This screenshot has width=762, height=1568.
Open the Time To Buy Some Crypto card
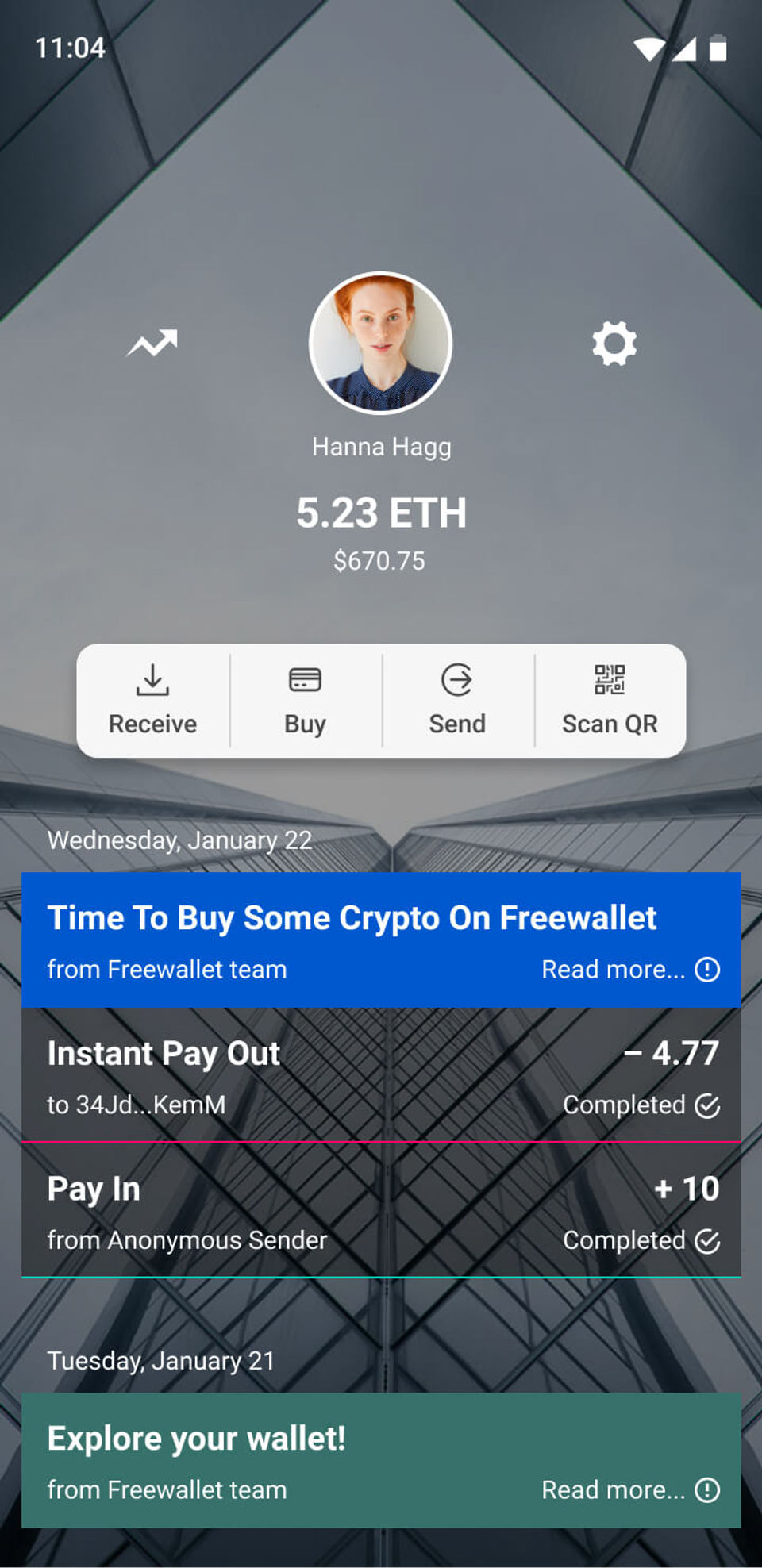tap(381, 940)
